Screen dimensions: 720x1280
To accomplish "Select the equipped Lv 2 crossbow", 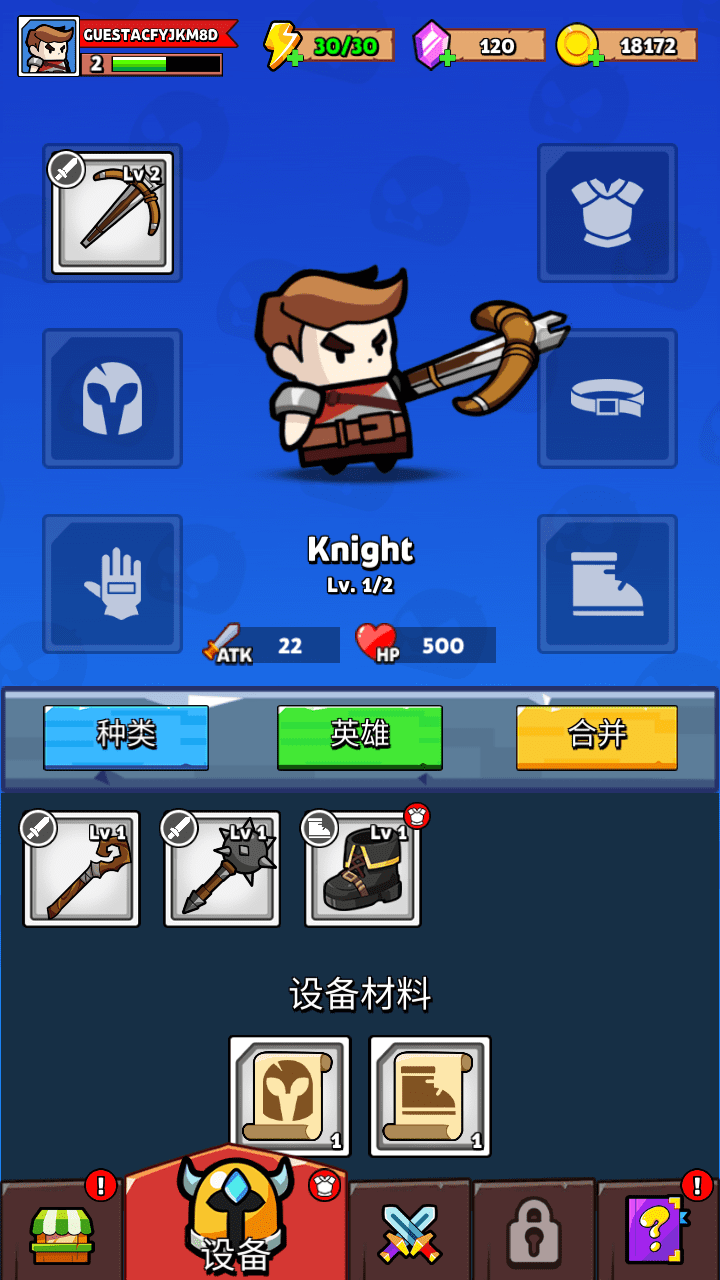I will (x=113, y=213).
